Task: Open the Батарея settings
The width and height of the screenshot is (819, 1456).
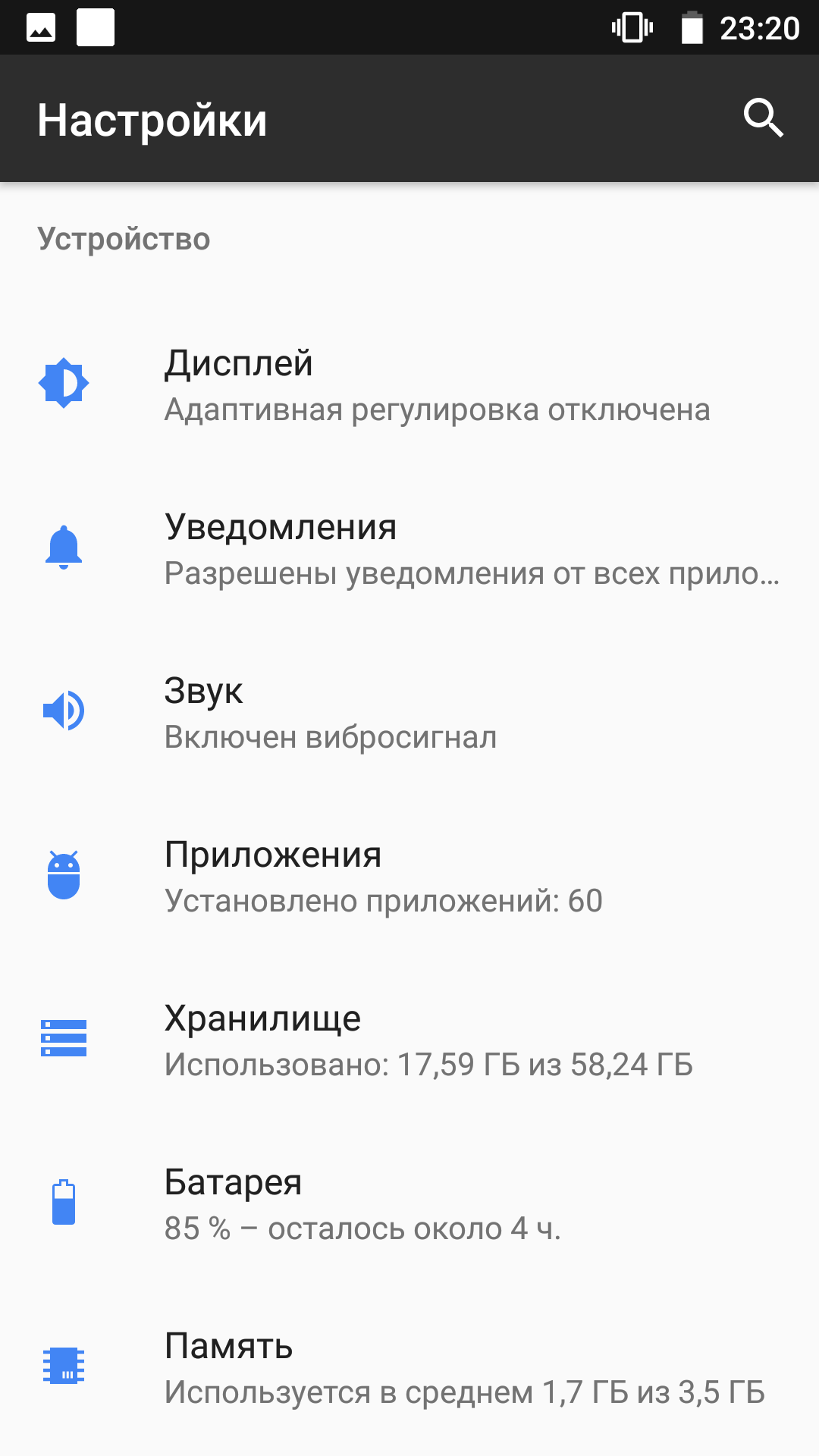Action: click(x=409, y=1204)
